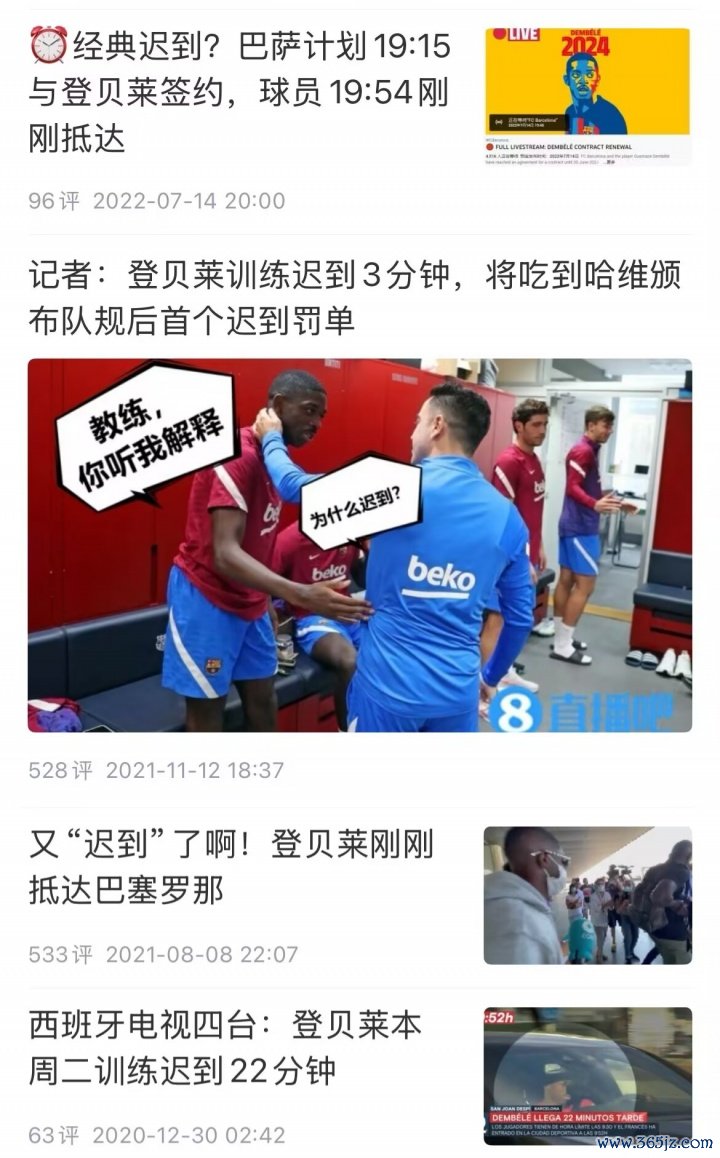
Task: Open article on Dembélé just arriving in Barcelona
Action: tap(232, 868)
